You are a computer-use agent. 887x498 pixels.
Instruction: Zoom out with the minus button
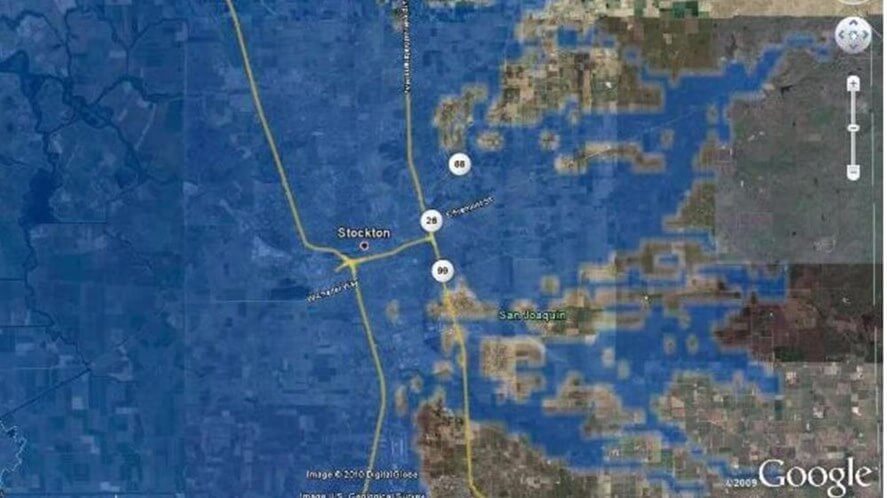pyautogui.click(x=852, y=171)
